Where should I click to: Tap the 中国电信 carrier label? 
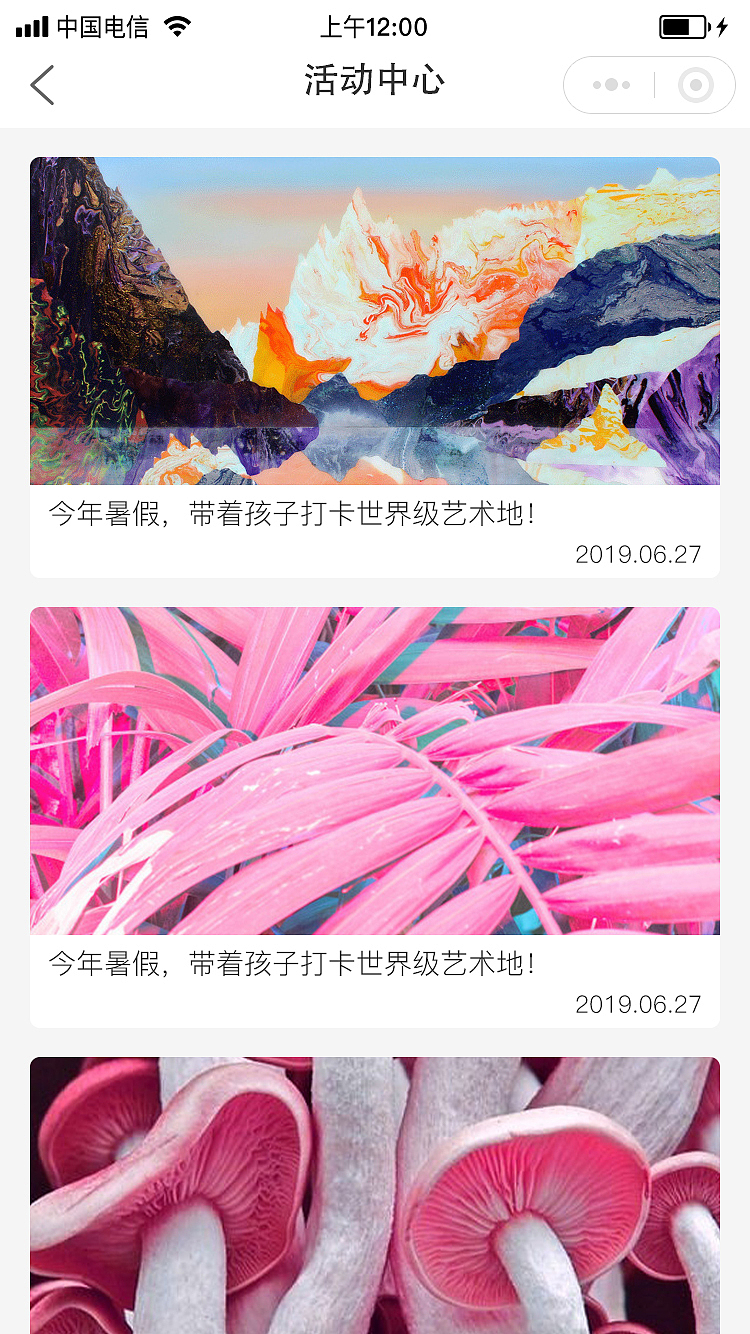point(105,27)
